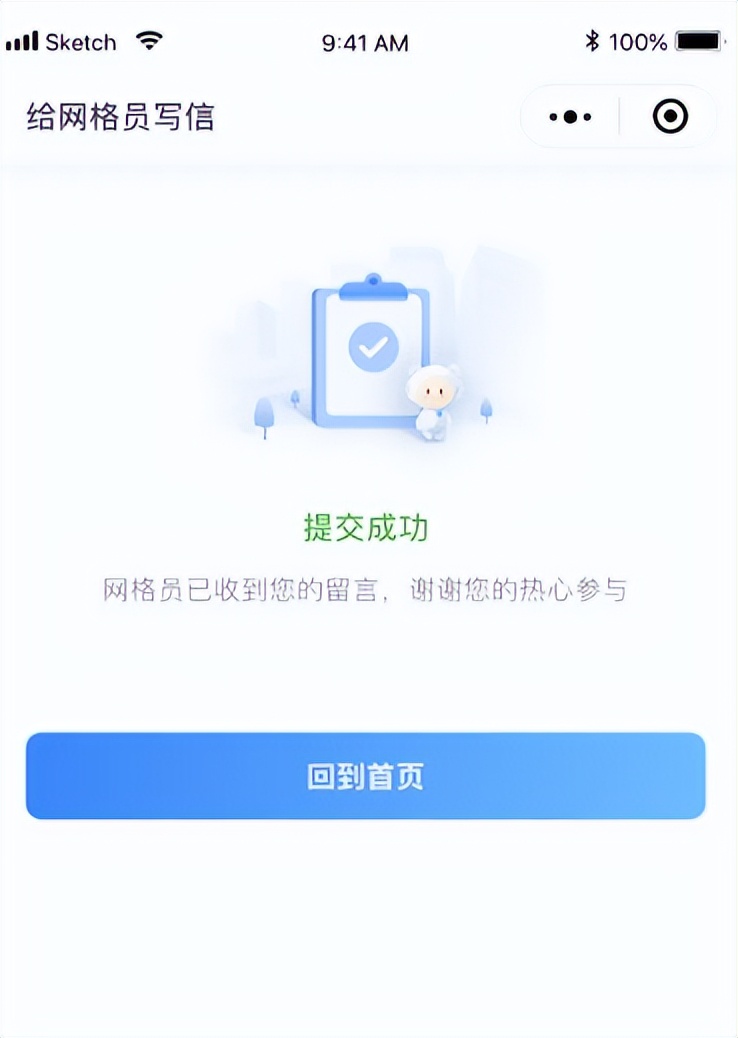Click the thank-you message below 提交成功

pos(368,590)
